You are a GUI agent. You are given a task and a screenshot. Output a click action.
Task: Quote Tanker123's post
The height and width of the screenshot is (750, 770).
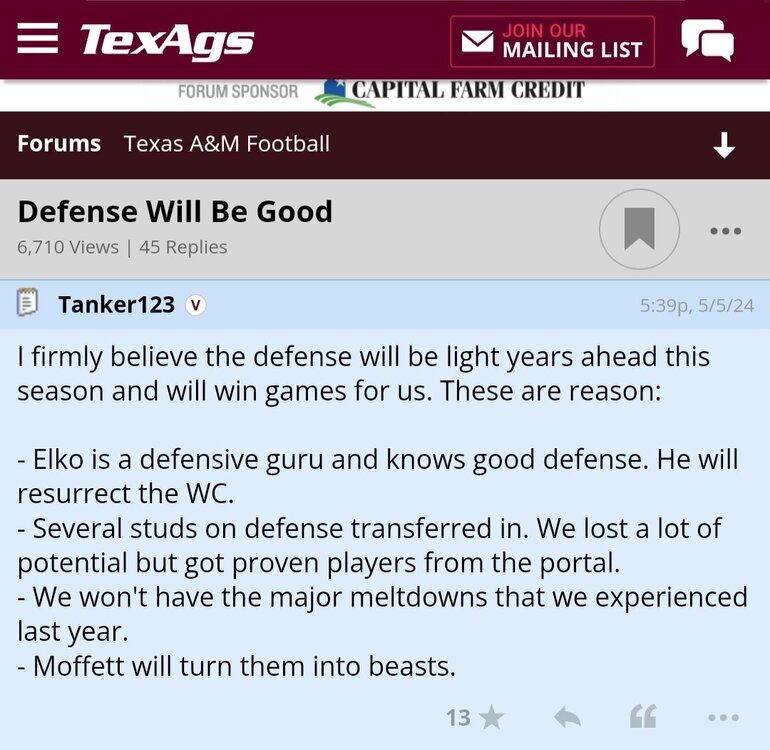(x=643, y=717)
